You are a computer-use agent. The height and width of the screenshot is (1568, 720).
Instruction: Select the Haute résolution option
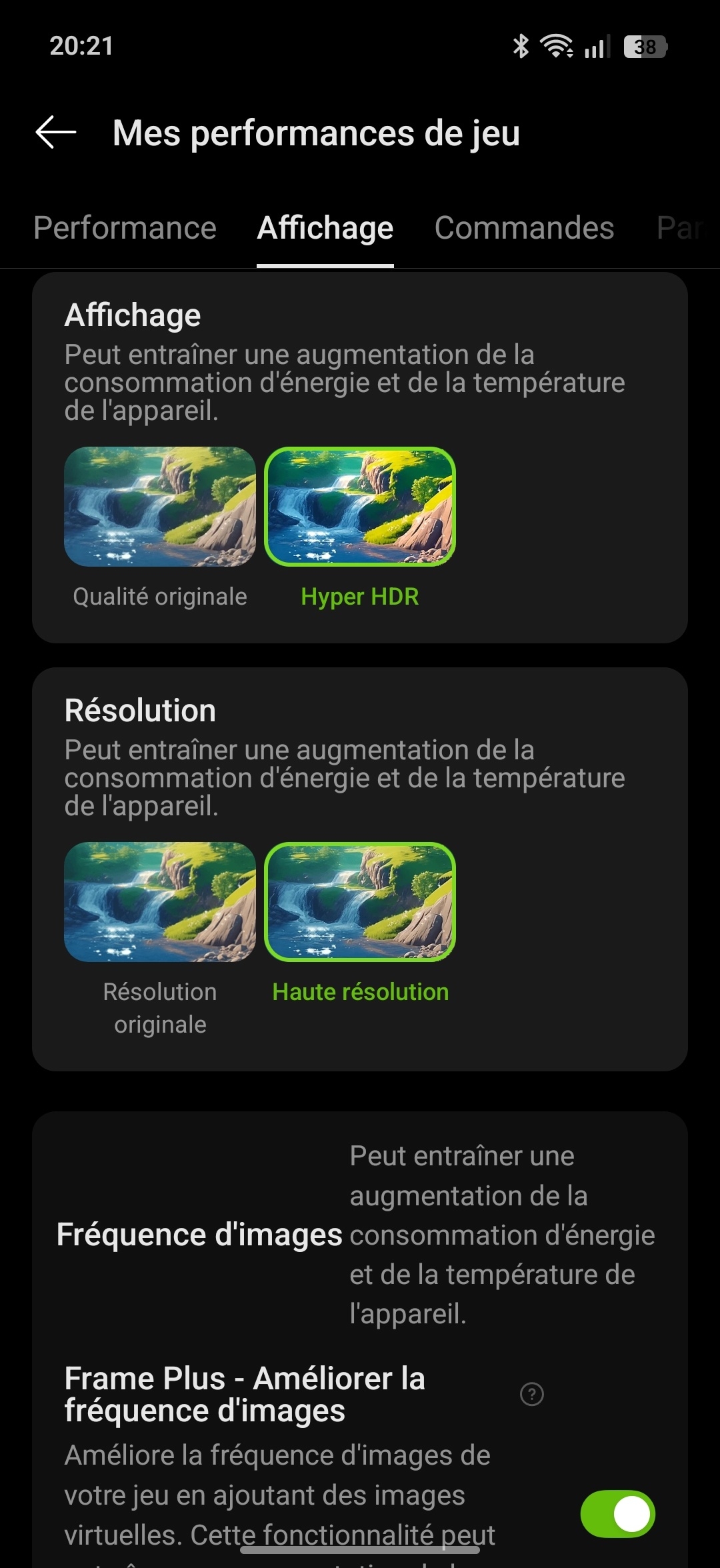(360, 902)
